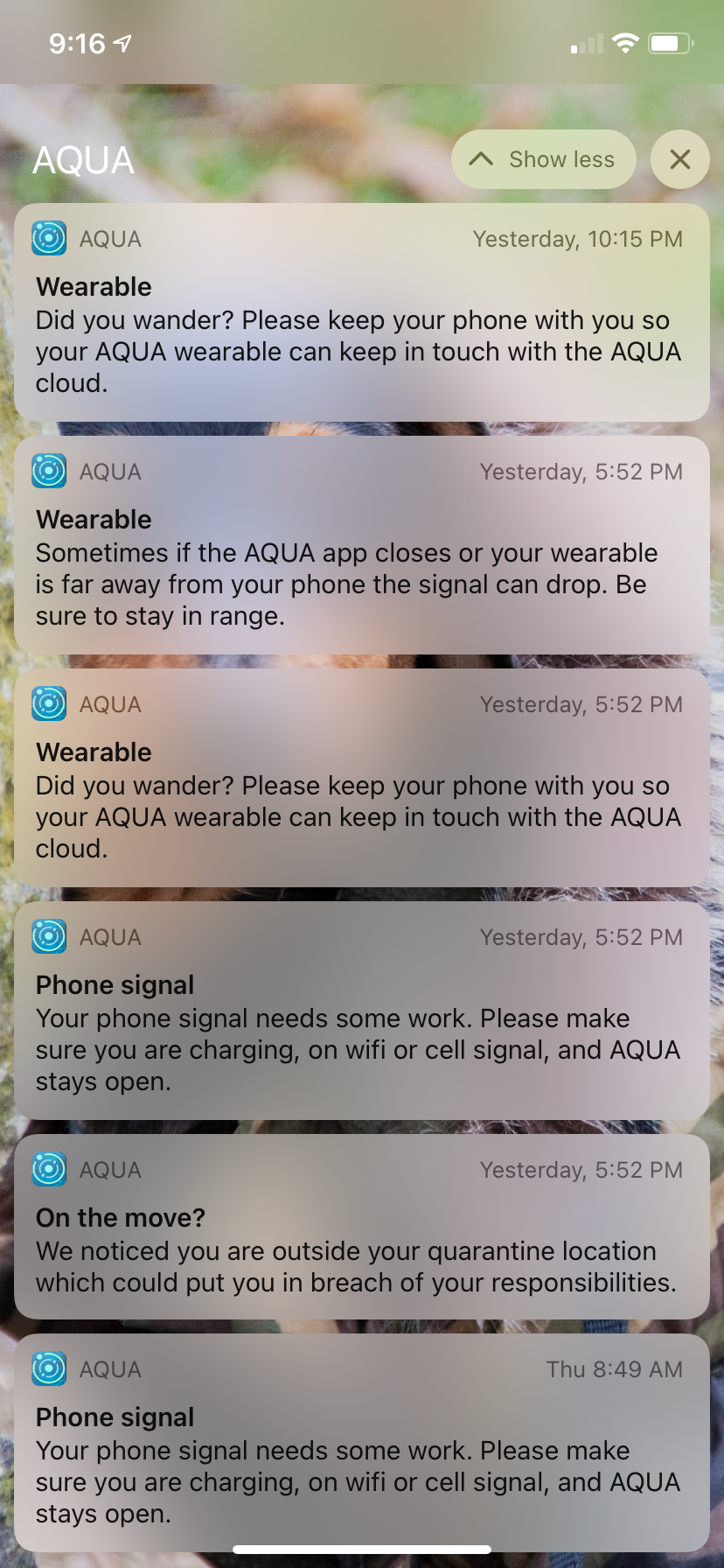This screenshot has height=1568, width=724.
Task: Open the notification about signal dropping
Action: click(x=361, y=546)
